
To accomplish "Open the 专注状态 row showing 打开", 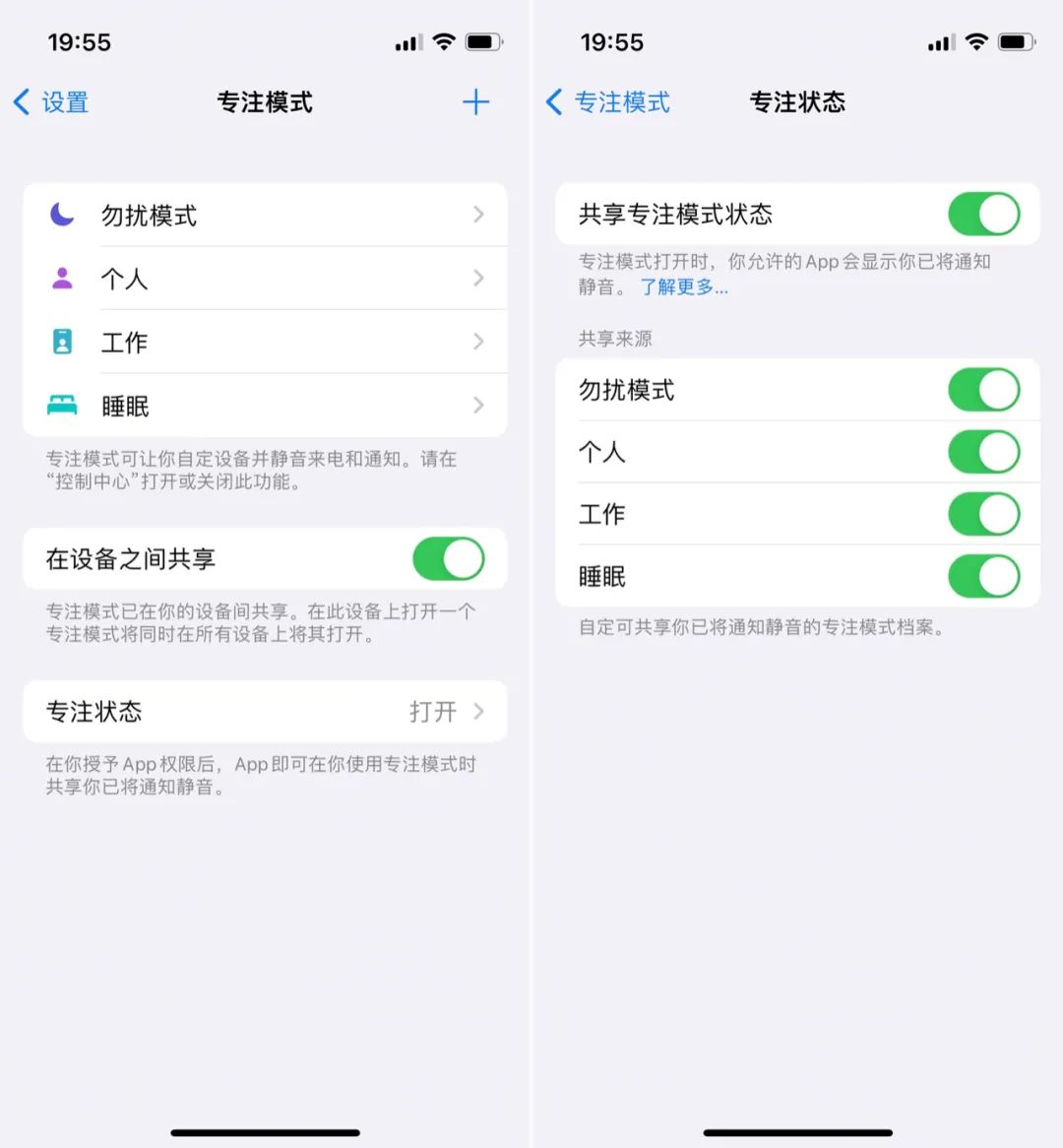I will click(x=264, y=712).
